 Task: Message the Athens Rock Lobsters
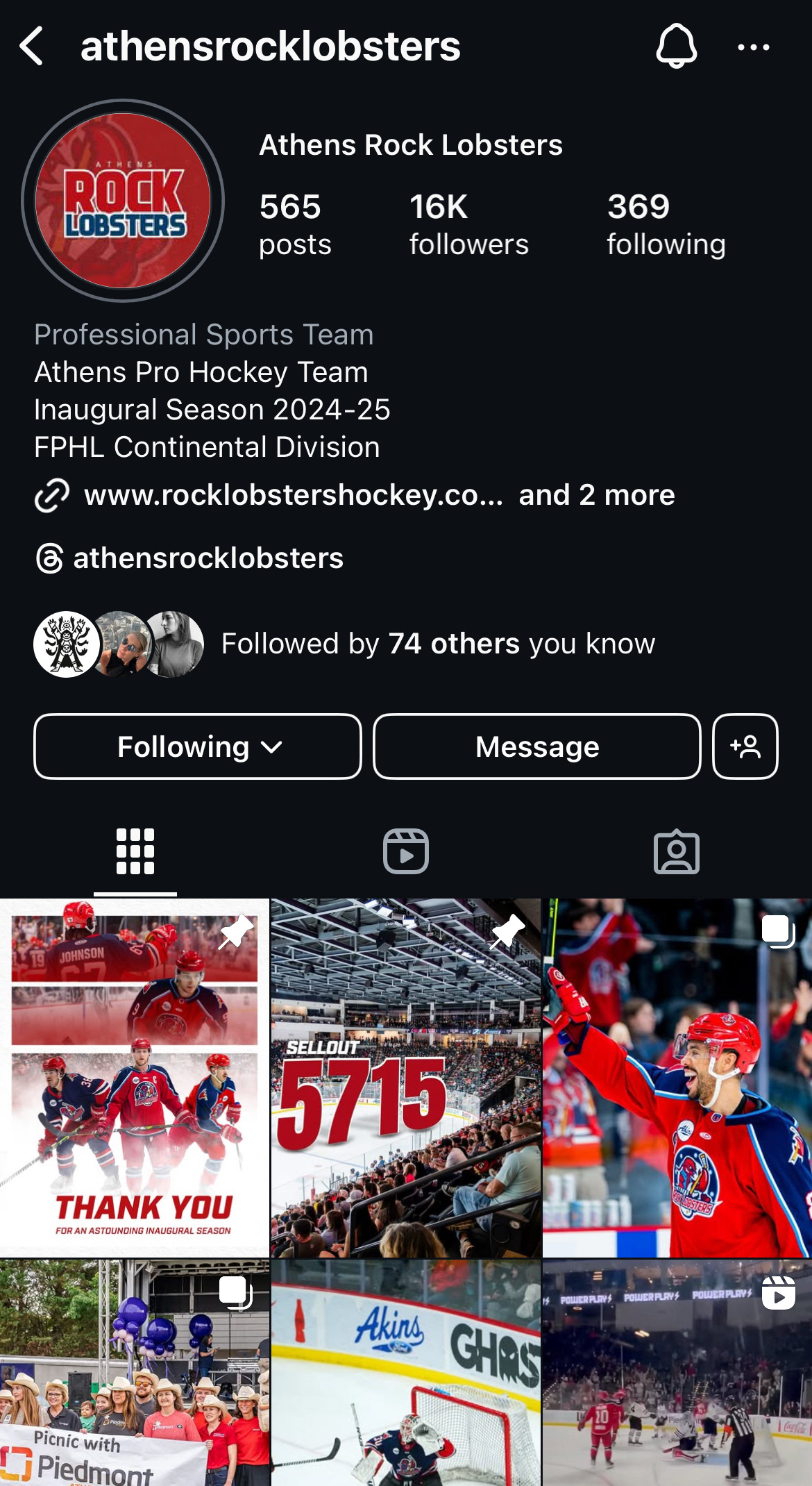(x=536, y=746)
